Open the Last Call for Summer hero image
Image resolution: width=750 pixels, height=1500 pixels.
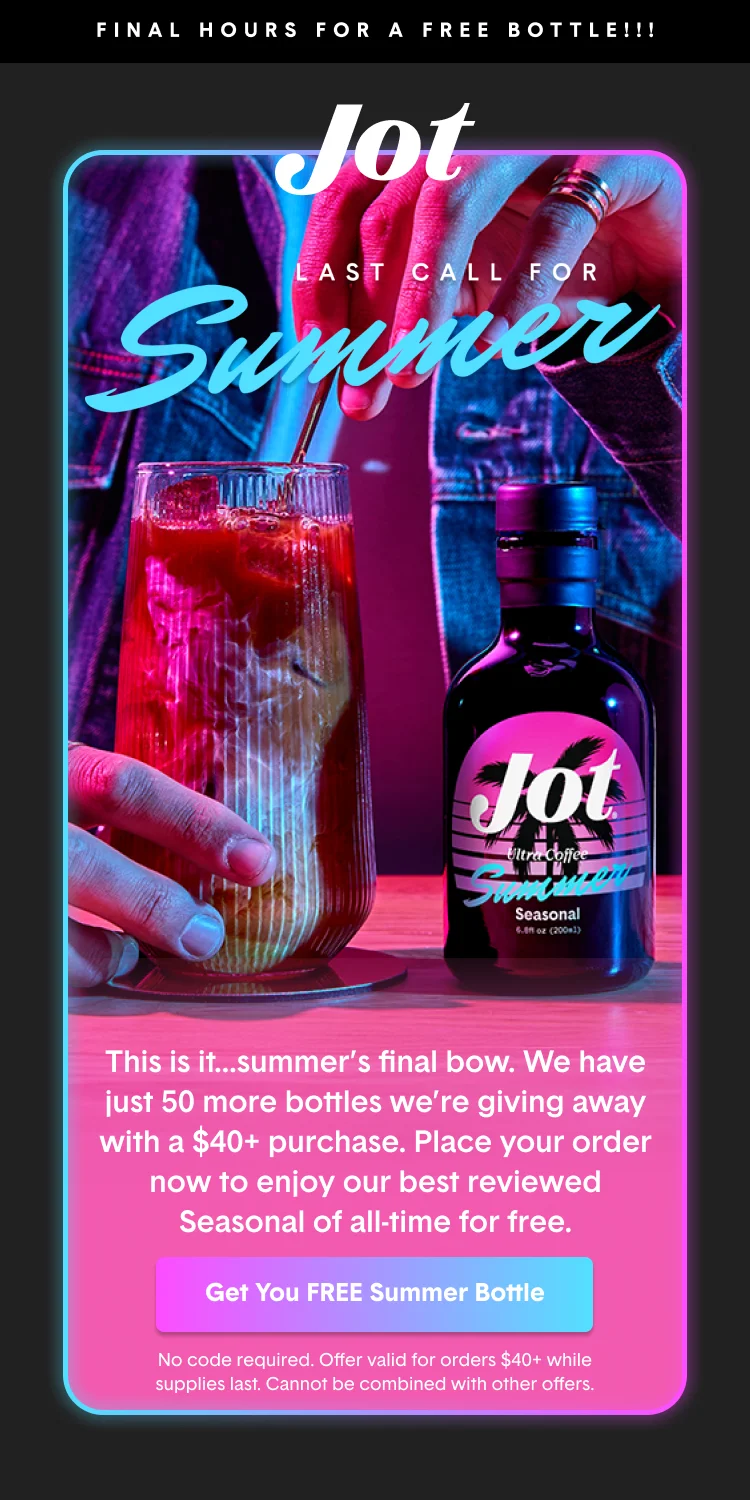(x=375, y=600)
